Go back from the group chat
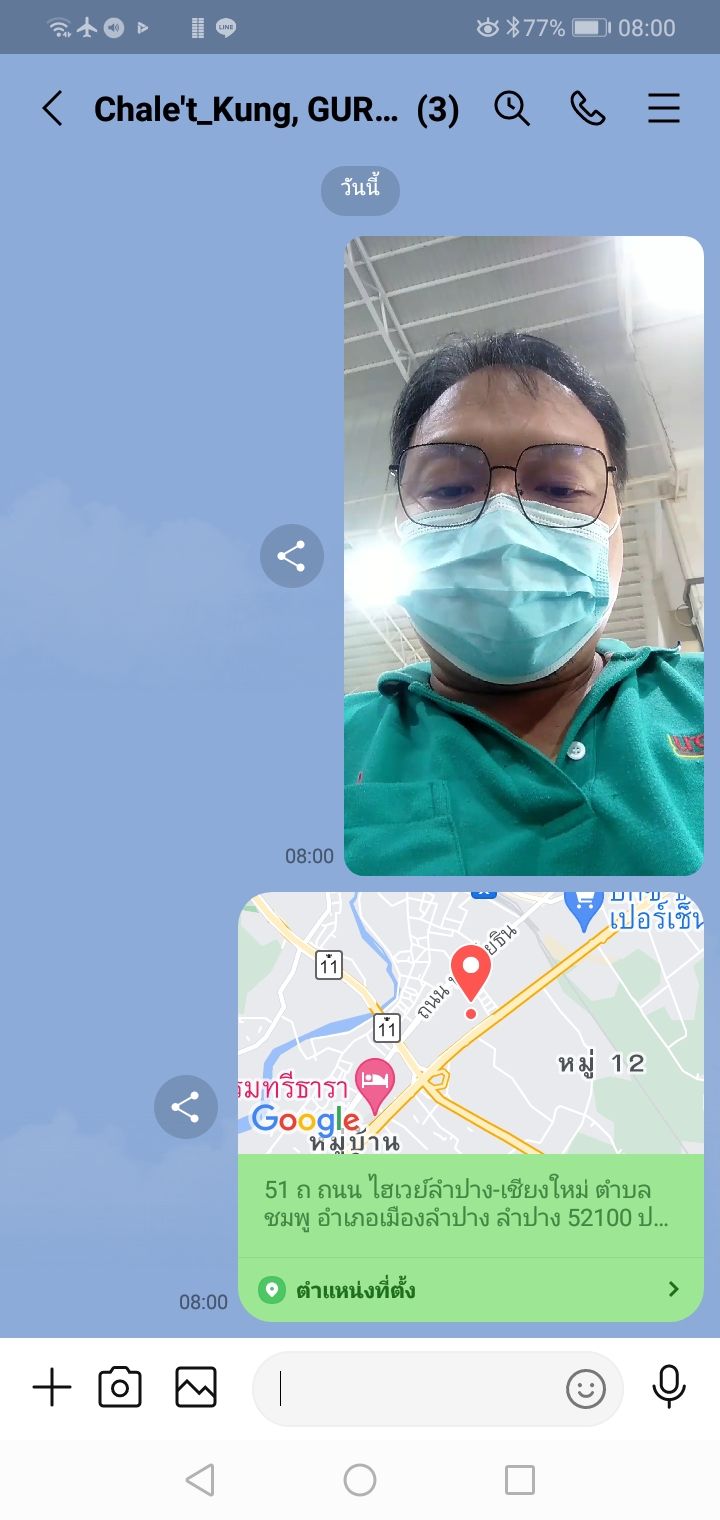Image resolution: width=720 pixels, height=1520 pixels. (52, 109)
